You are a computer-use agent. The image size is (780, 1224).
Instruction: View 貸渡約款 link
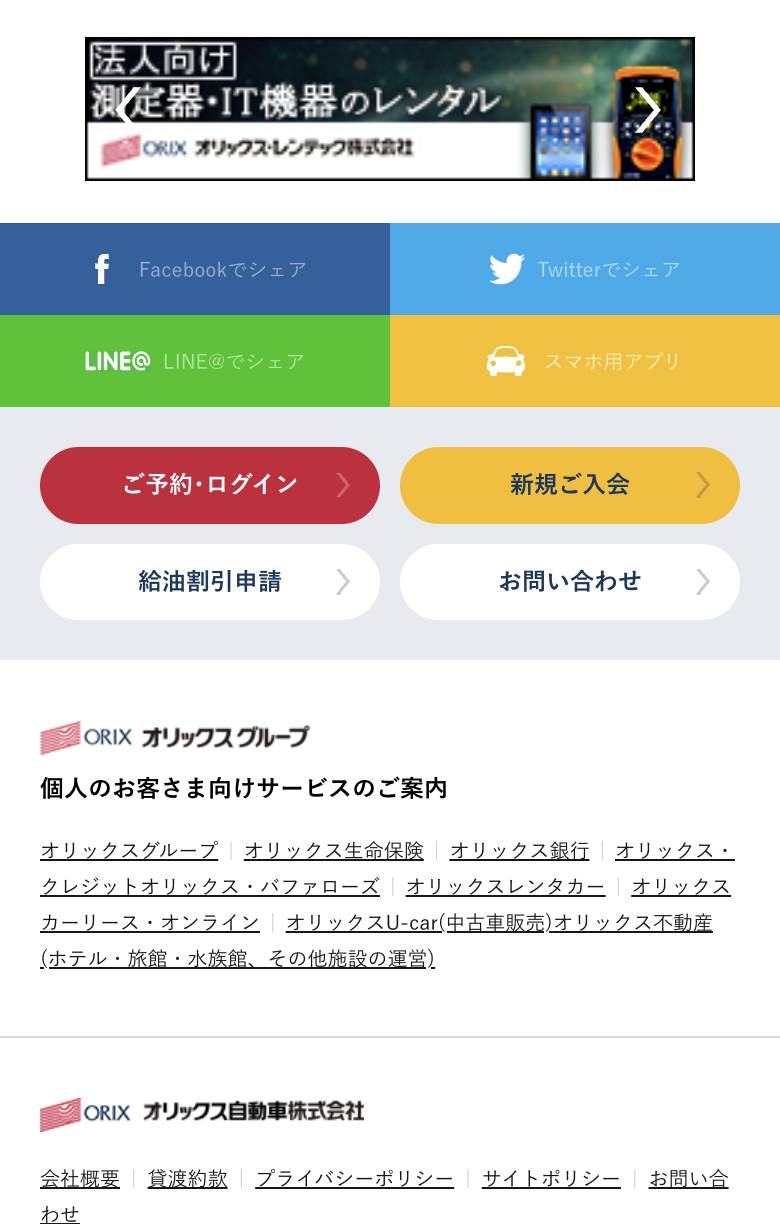click(188, 1178)
